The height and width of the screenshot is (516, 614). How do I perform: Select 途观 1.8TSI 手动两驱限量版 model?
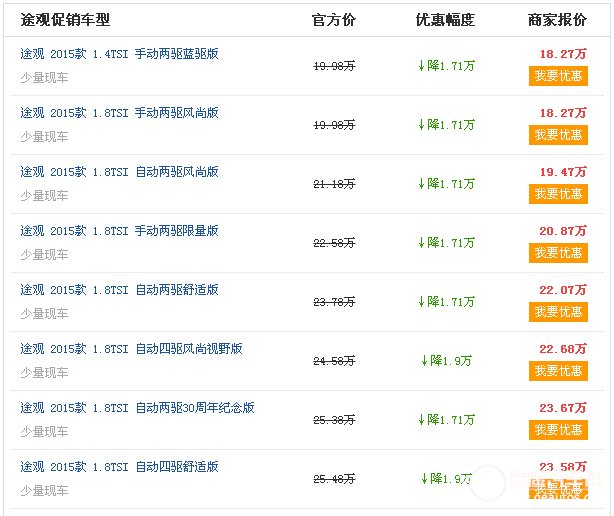pyautogui.click(x=119, y=231)
